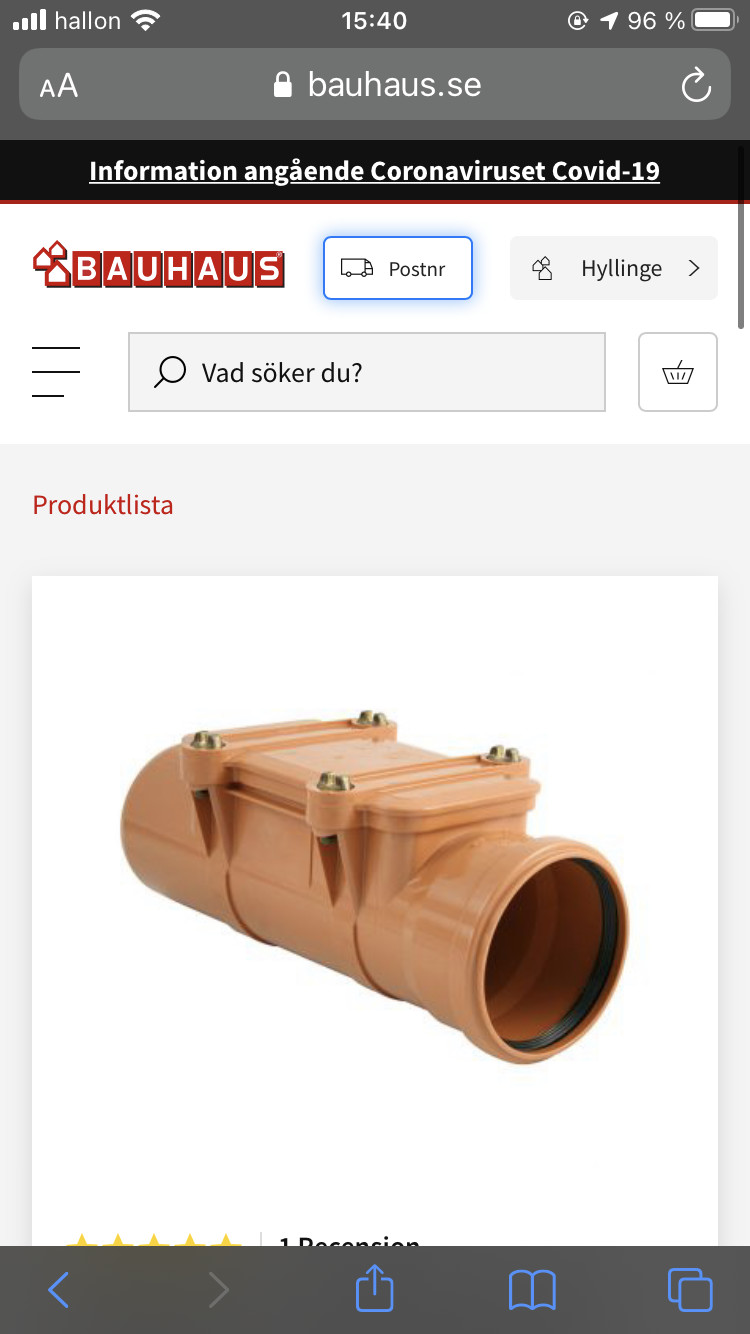The width and height of the screenshot is (750, 1334).
Task: Open Safari bookmarks
Action: coord(532,1289)
